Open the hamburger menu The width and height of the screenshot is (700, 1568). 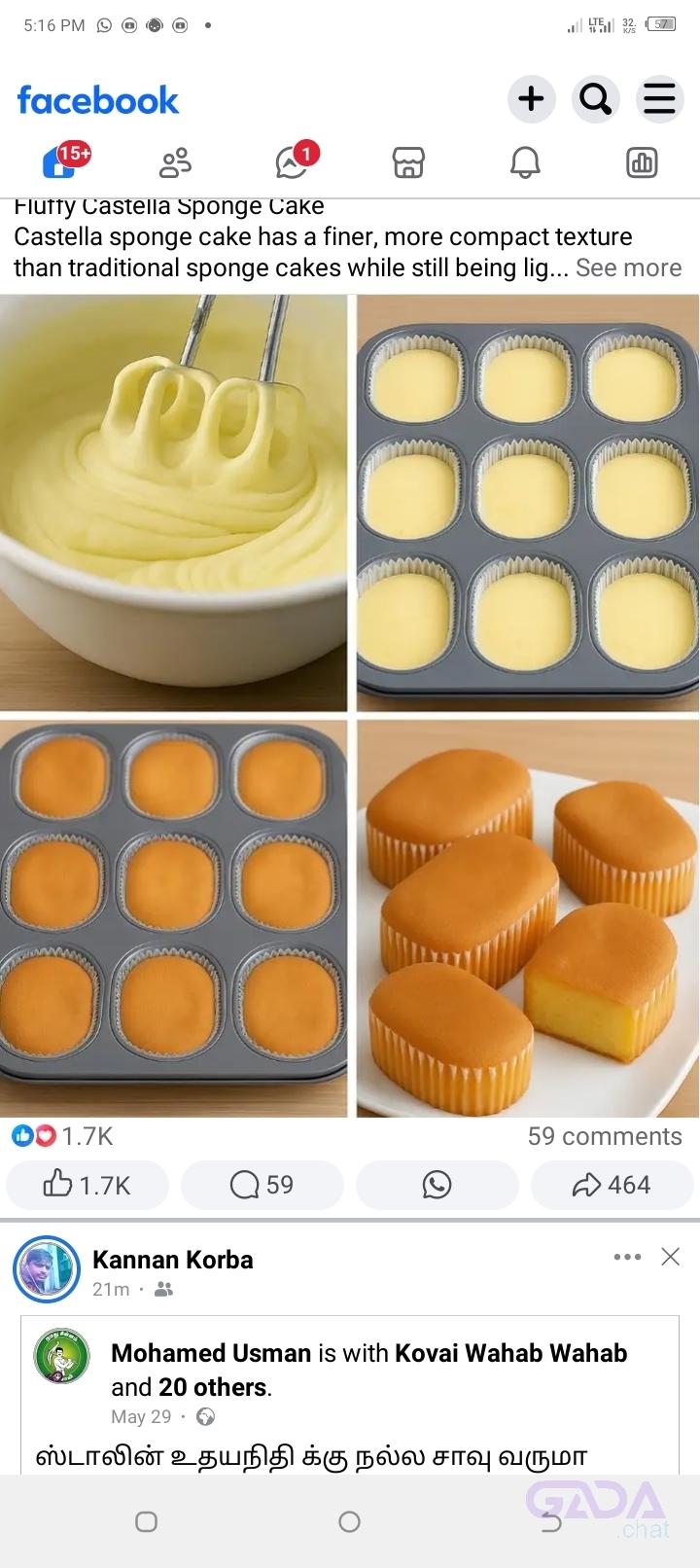[659, 99]
